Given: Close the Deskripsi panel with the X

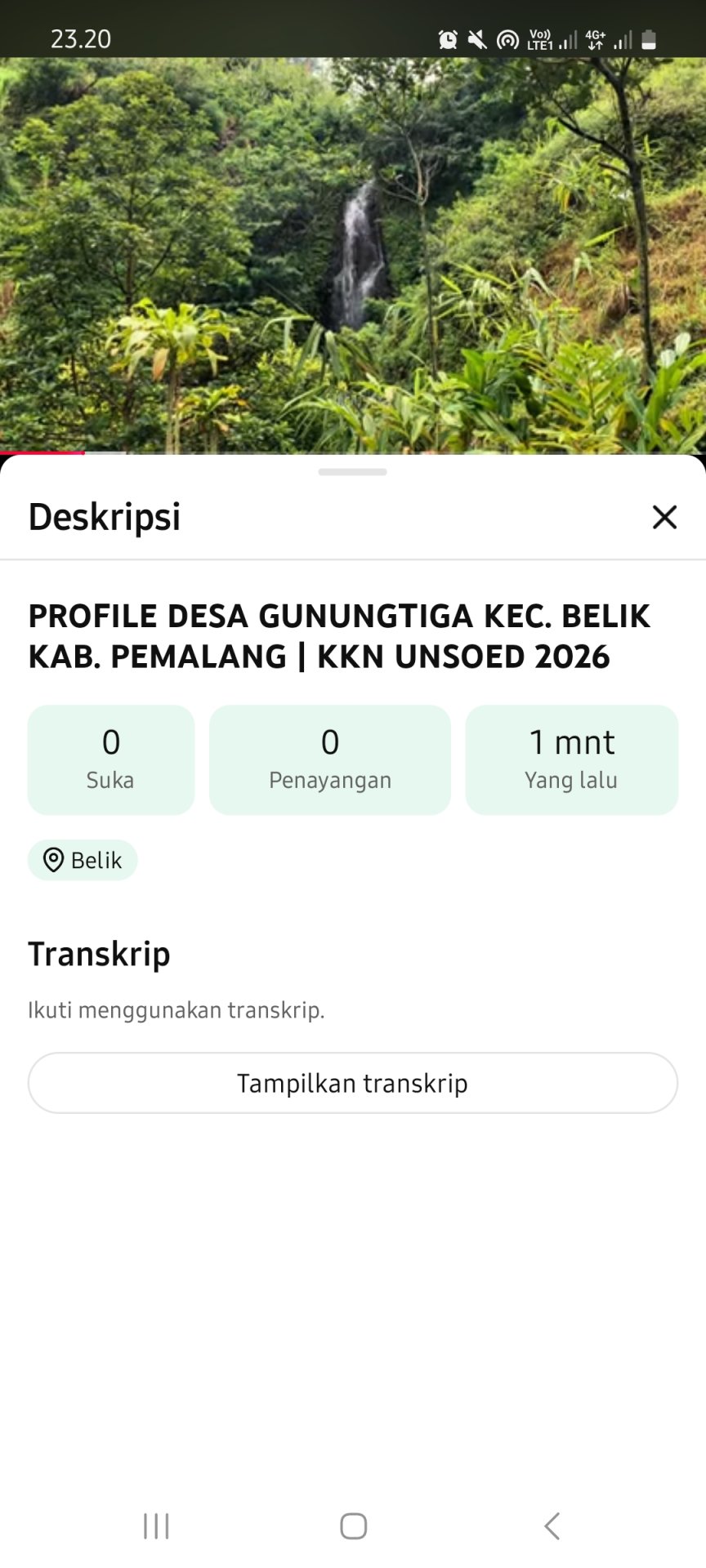Looking at the screenshot, I should (x=664, y=517).
